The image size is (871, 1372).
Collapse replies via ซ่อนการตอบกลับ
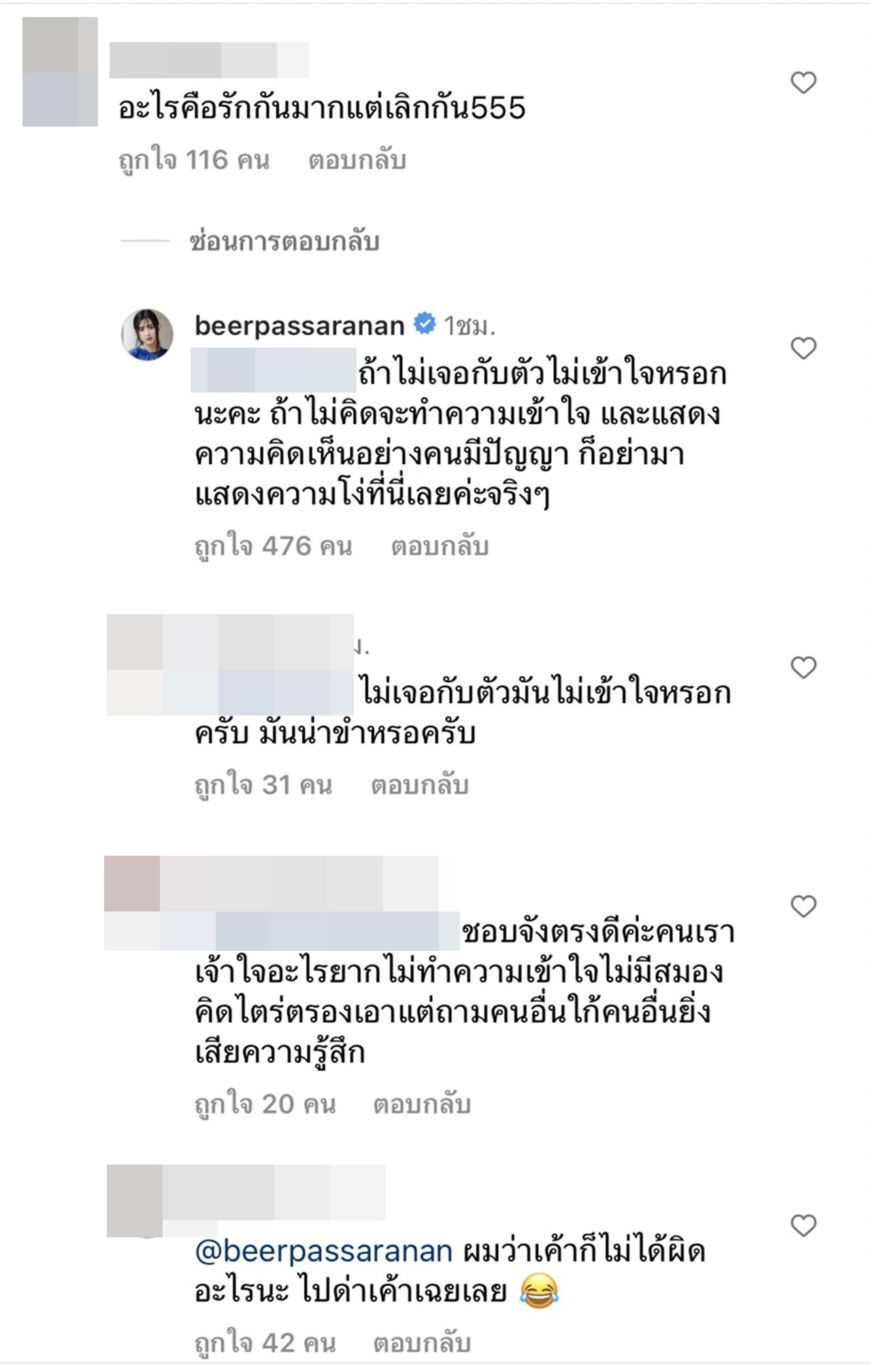[x=284, y=241]
